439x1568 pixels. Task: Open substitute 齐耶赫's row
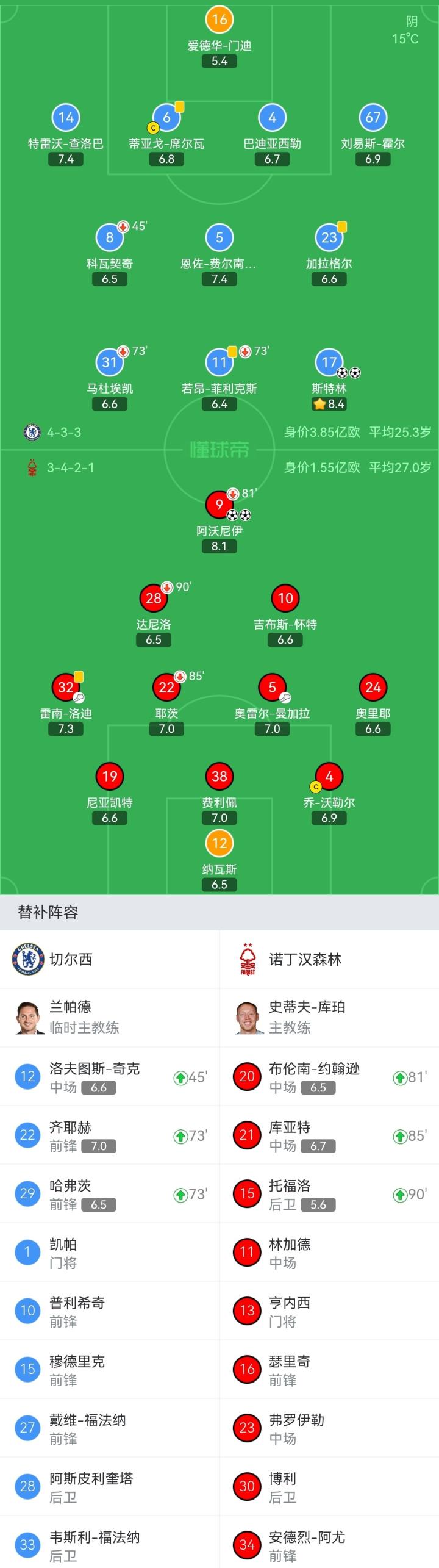pyautogui.click(x=110, y=1135)
